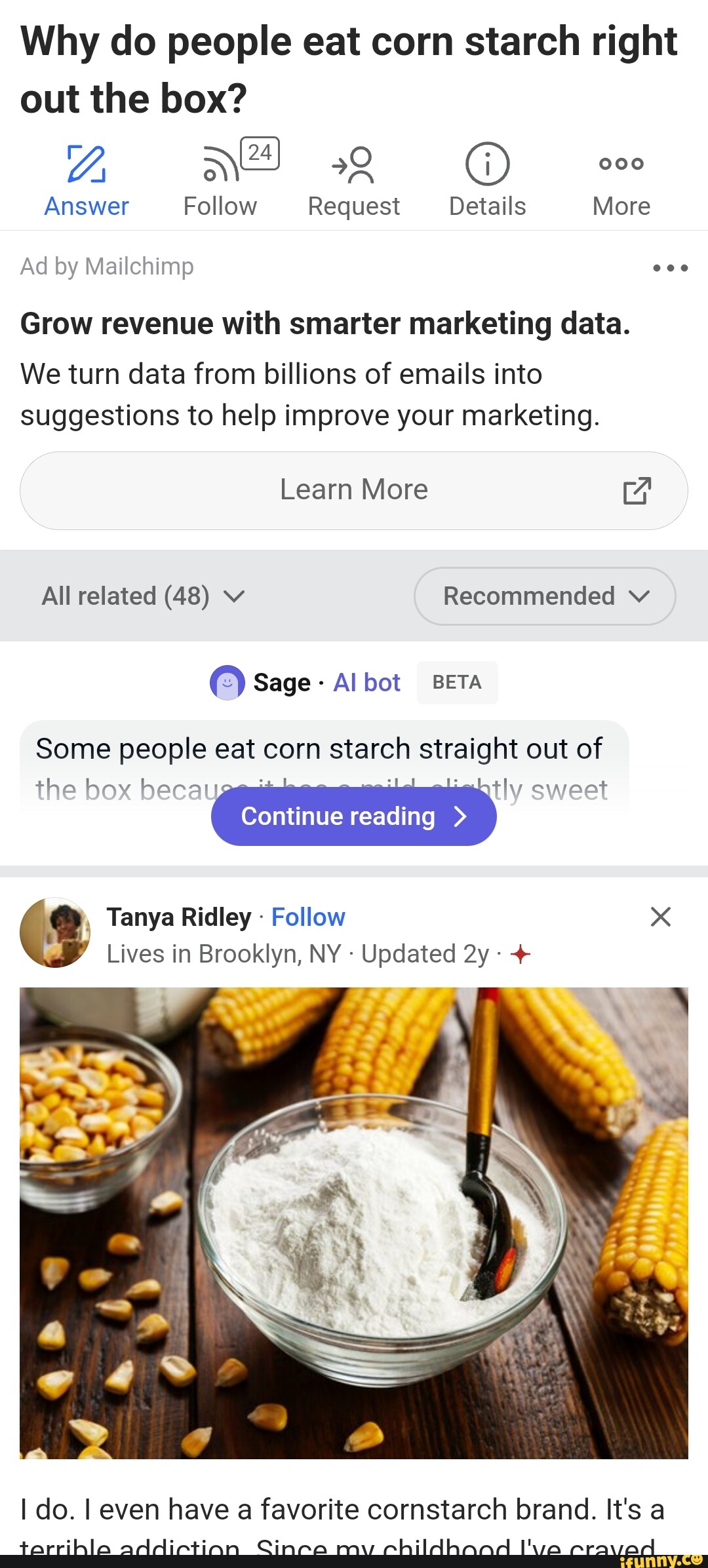Follow this corn starch question
The image size is (708, 1568).
(220, 180)
